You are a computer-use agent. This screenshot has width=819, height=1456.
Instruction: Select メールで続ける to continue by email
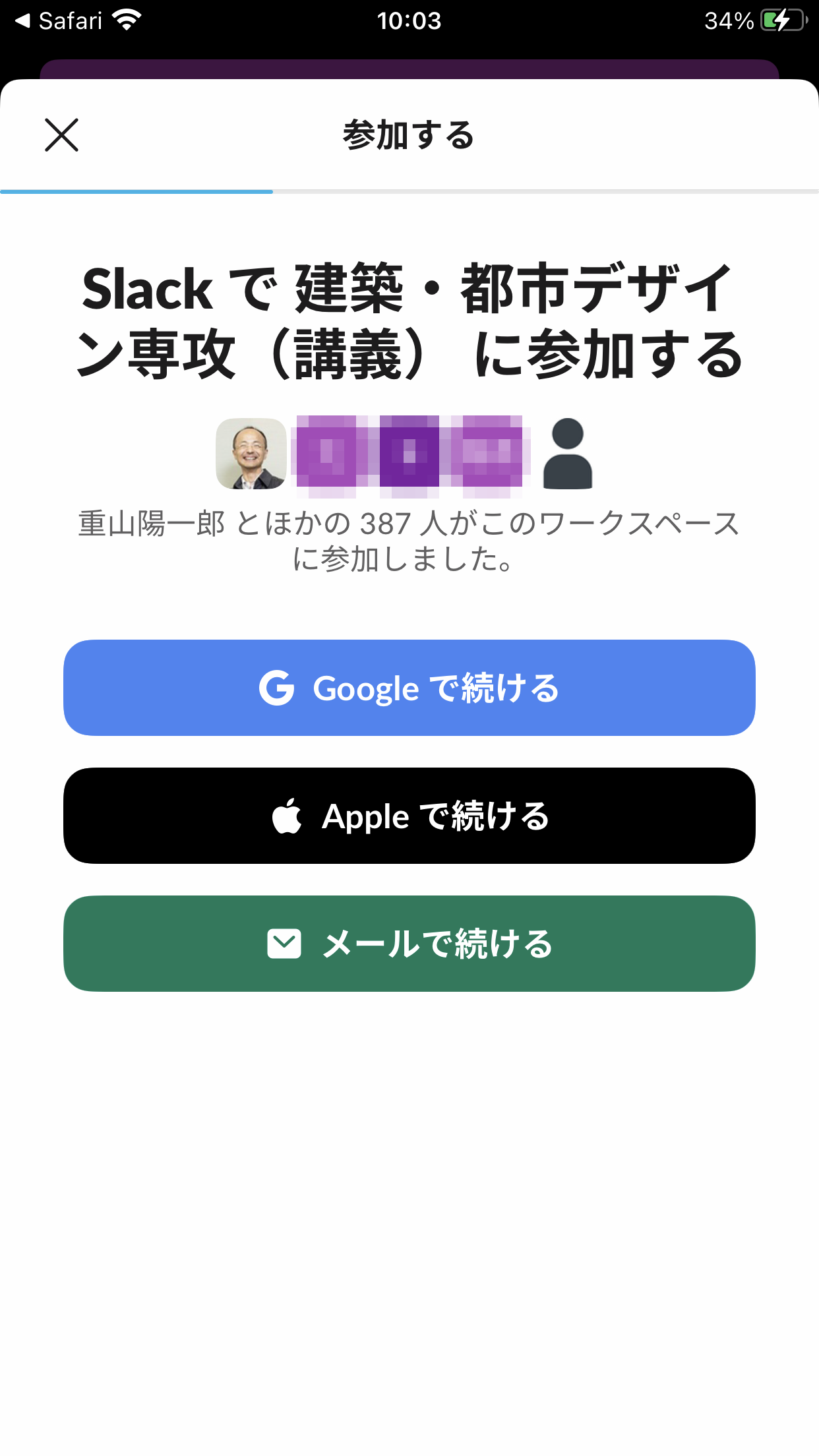[x=409, y=944]
